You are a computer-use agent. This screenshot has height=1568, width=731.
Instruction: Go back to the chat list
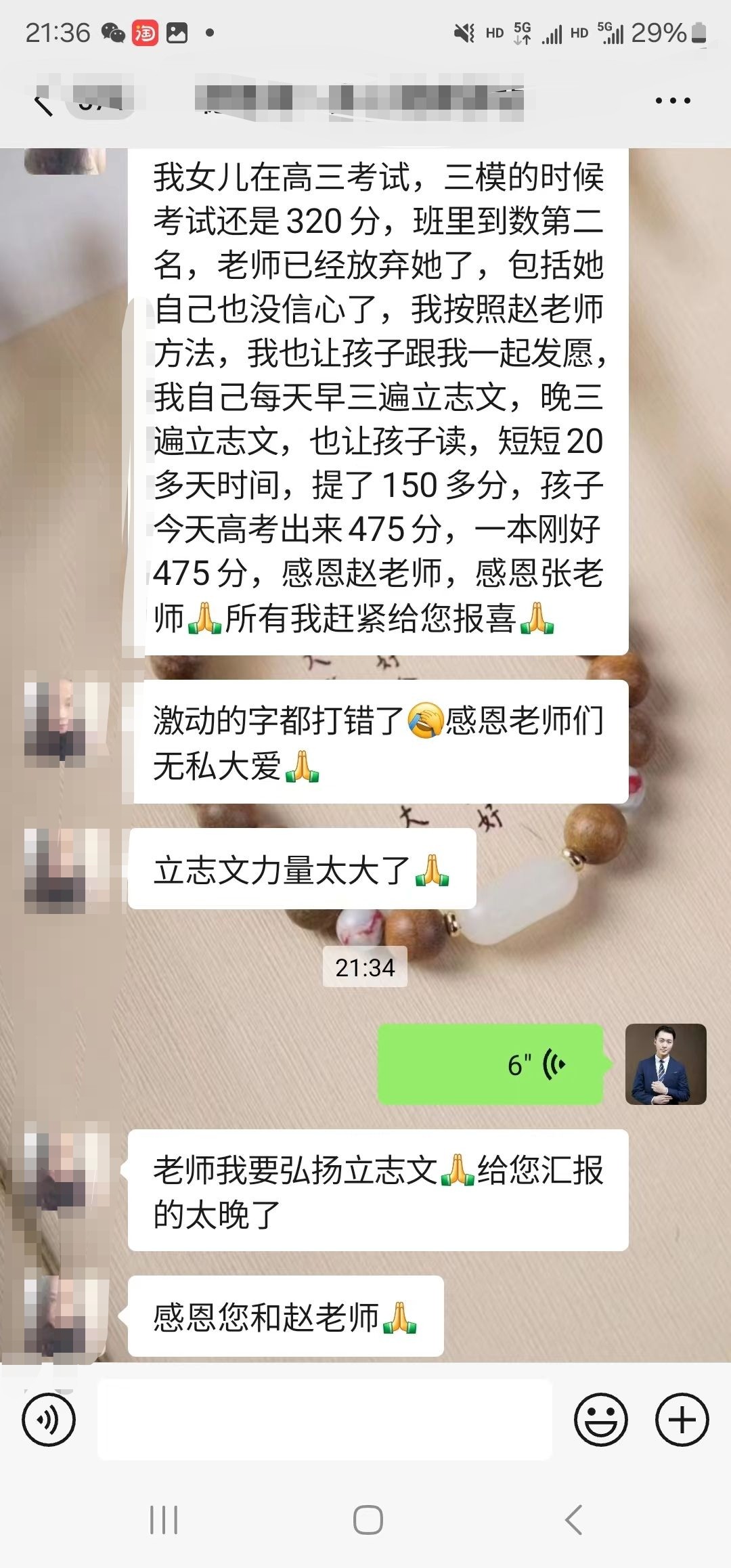click(x=43, y=104)
